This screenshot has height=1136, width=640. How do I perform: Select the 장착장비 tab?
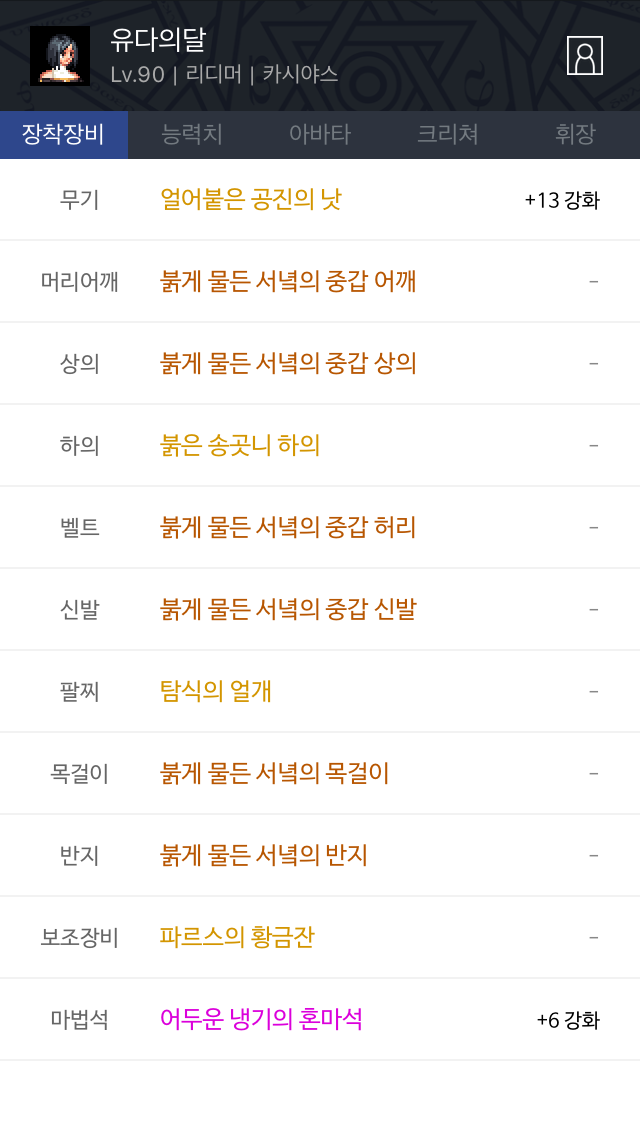pyautogui.click(x=64, y=134)
